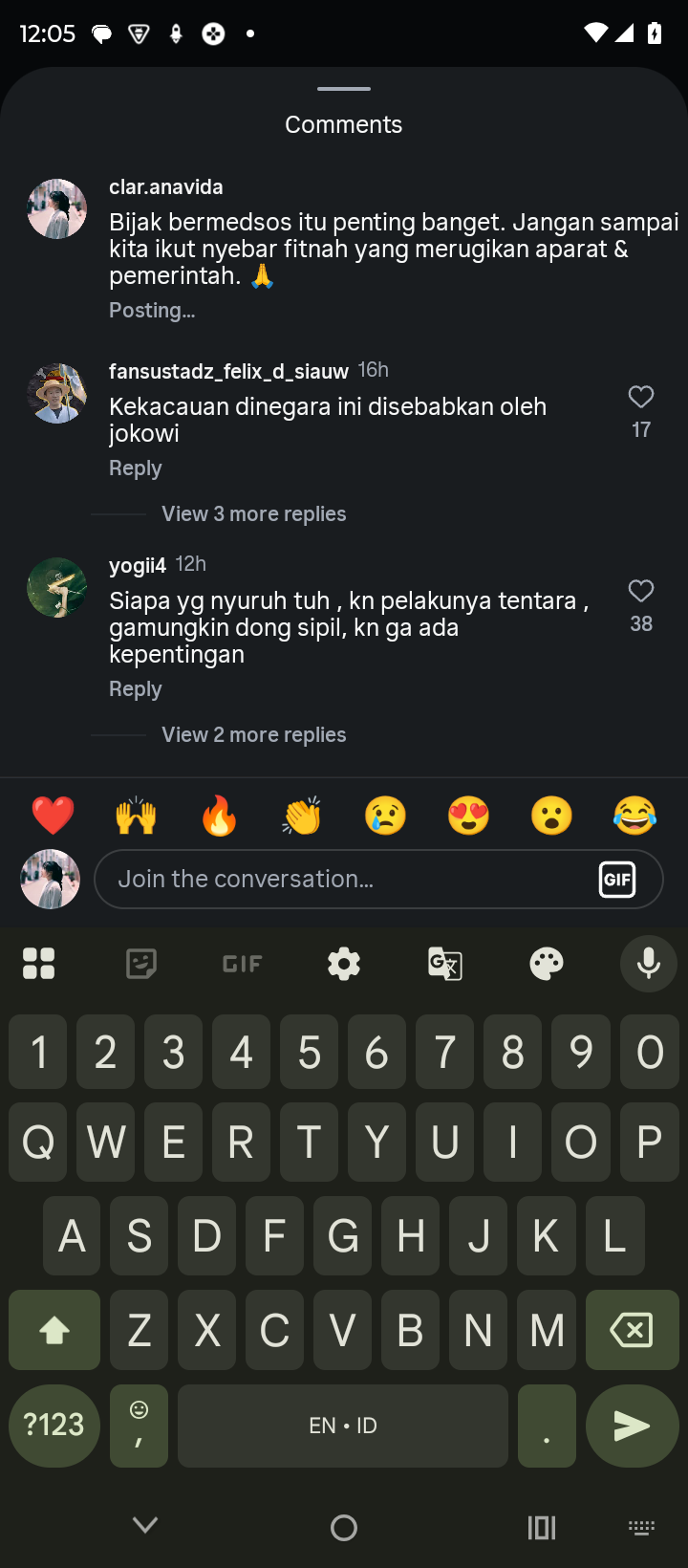Expand View 2 more replies
Image resolution: width=688 pixels, height=1568 pixels.
[x=253, y=735]
